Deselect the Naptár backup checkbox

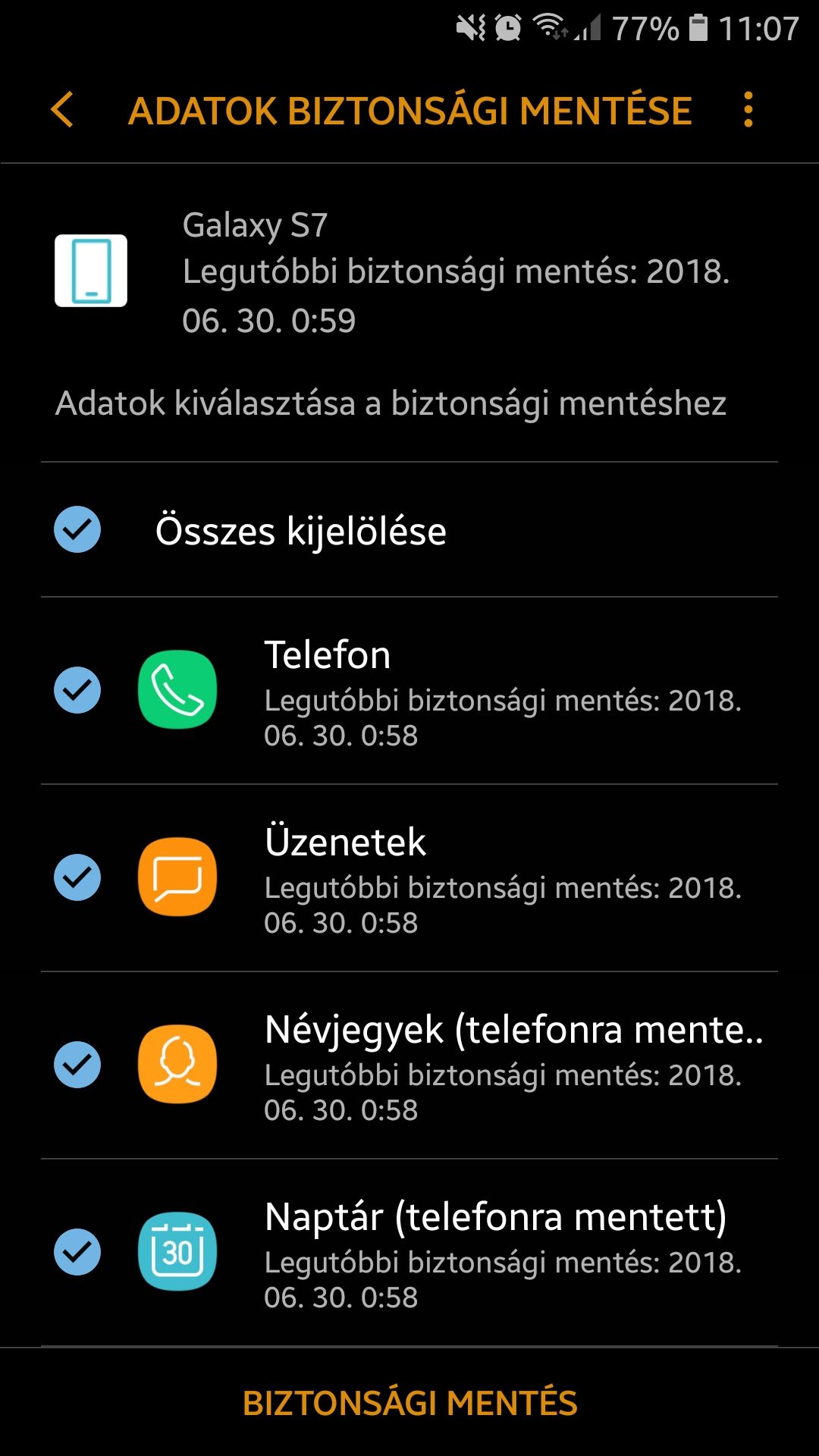coord(77,1252)
